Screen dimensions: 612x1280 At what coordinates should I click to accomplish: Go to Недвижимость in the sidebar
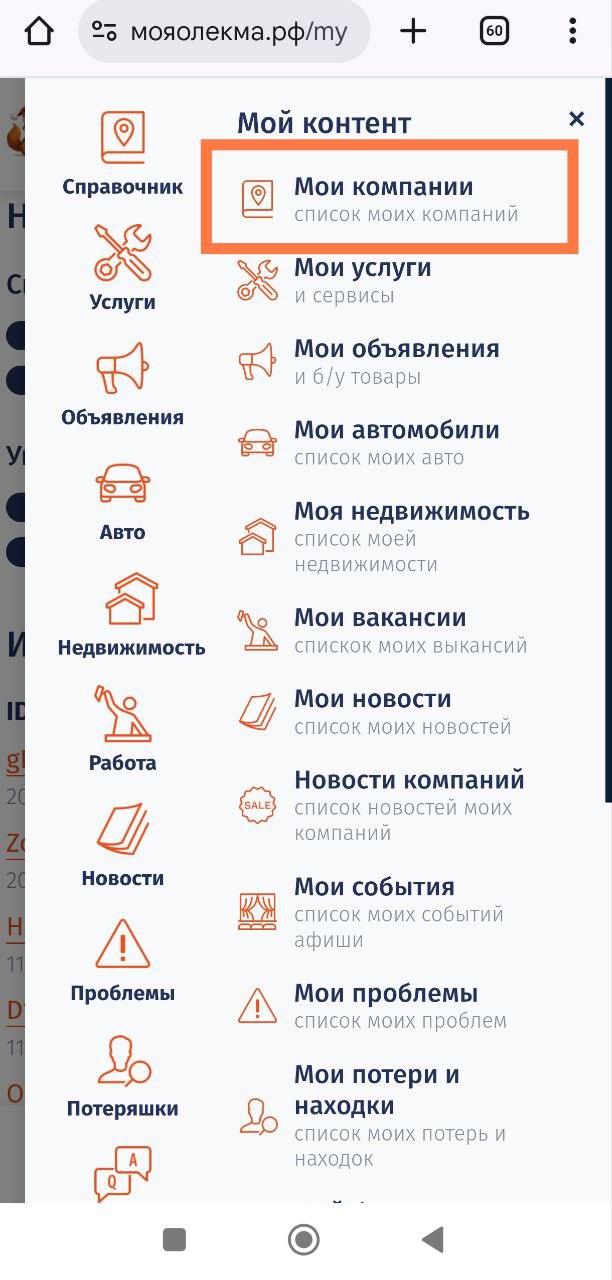[131, 615]
